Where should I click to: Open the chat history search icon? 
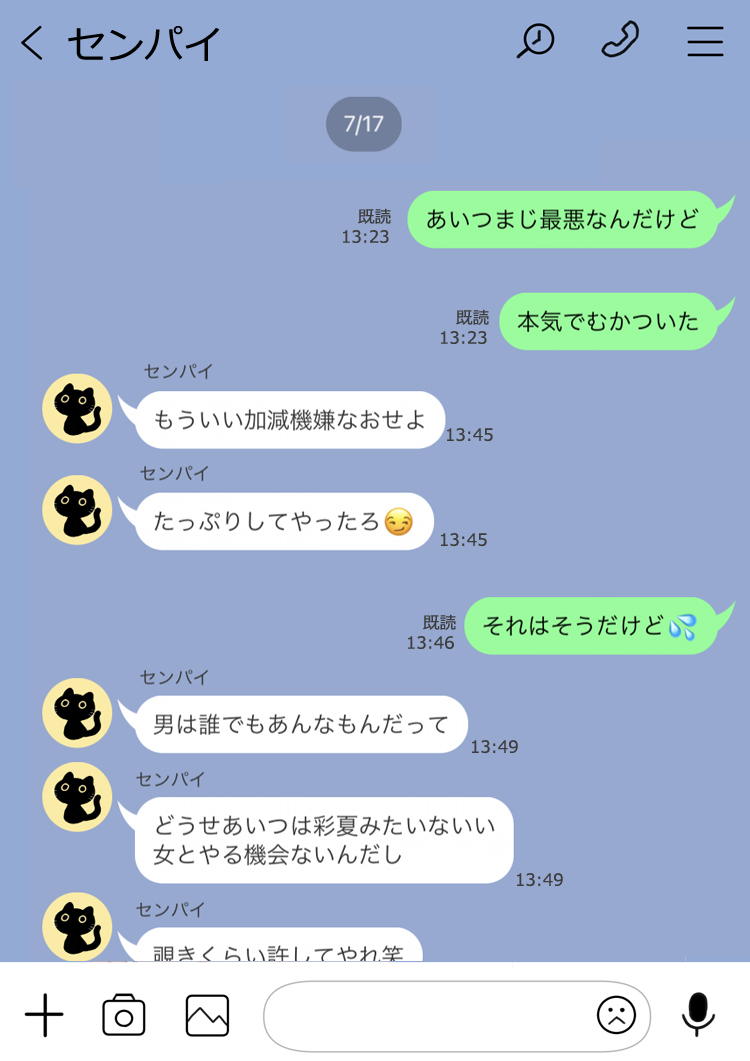click(535, 41)
